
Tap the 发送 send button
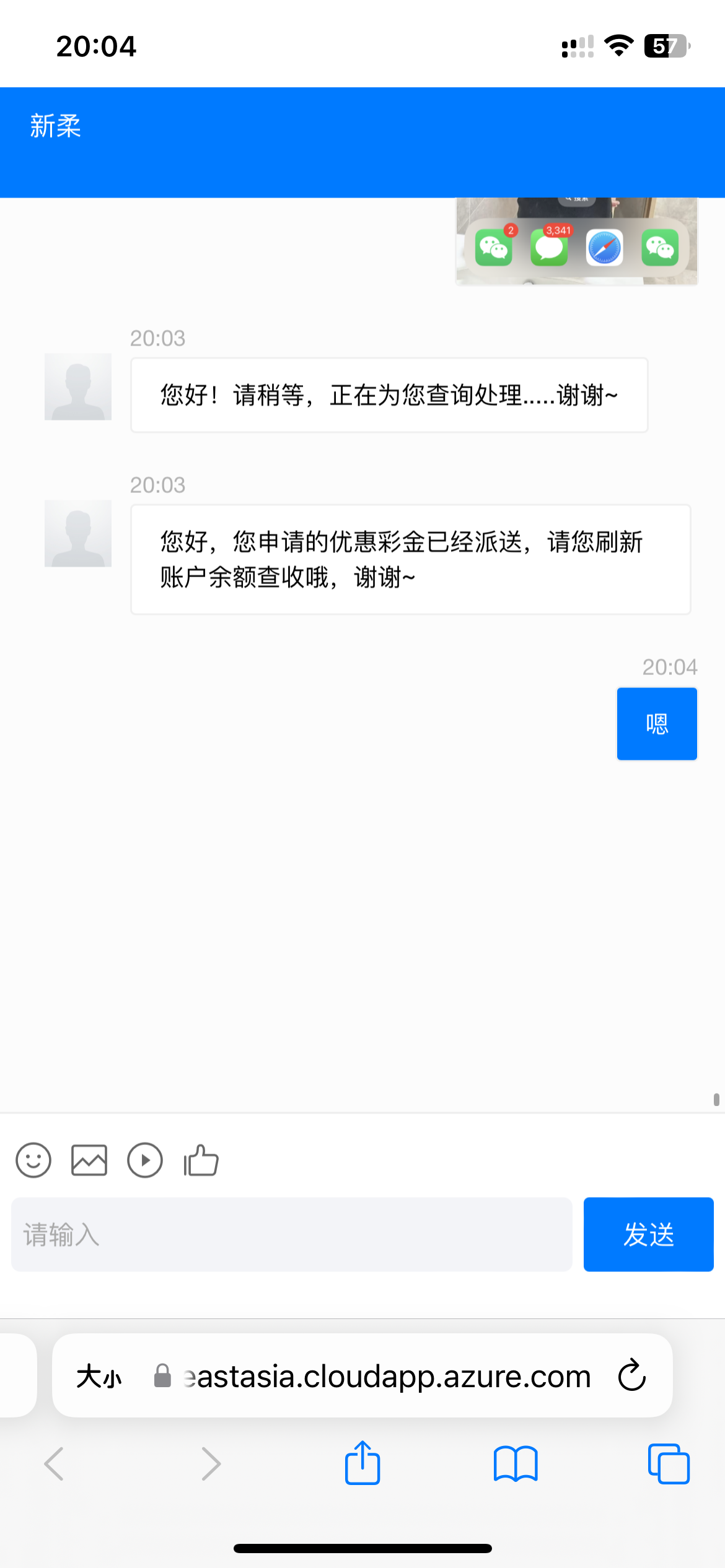[x=648, y=1234]
